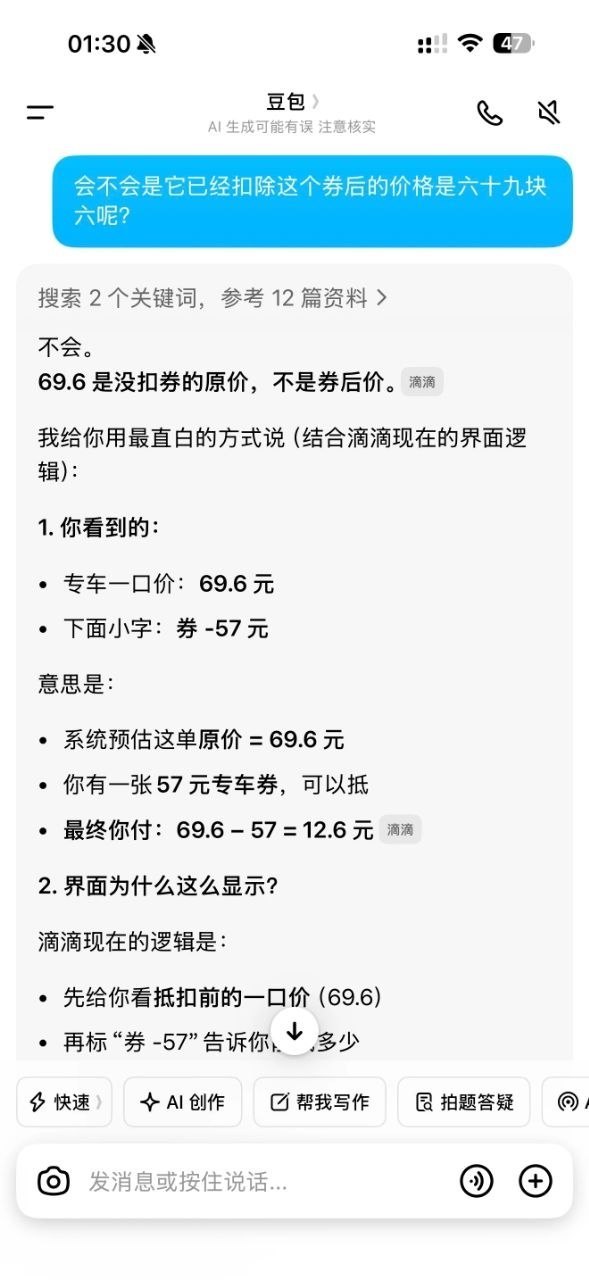589x1280 pixels.
Task: Toggle the muted speaker icon
Action: pos(548,113)
